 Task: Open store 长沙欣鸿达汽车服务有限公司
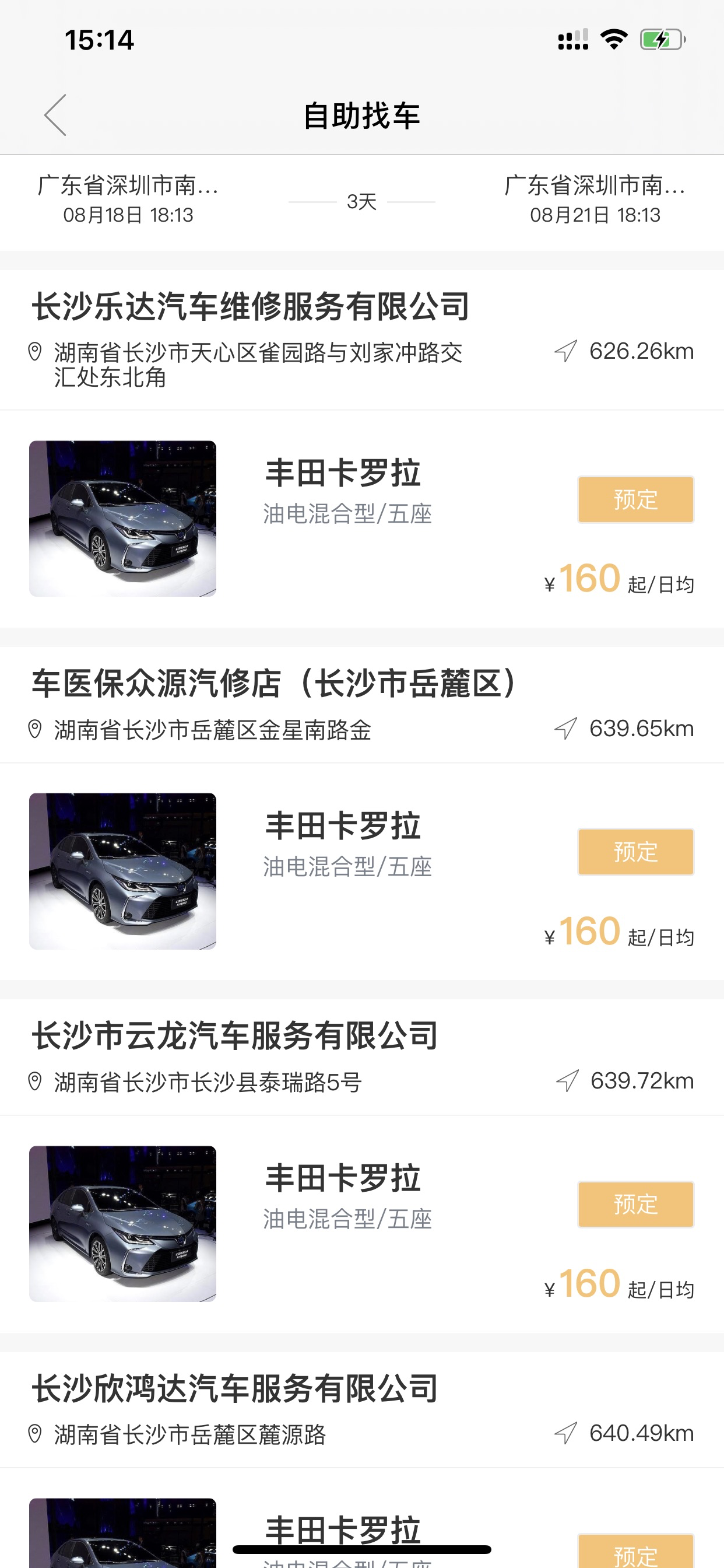point(235,1388)
